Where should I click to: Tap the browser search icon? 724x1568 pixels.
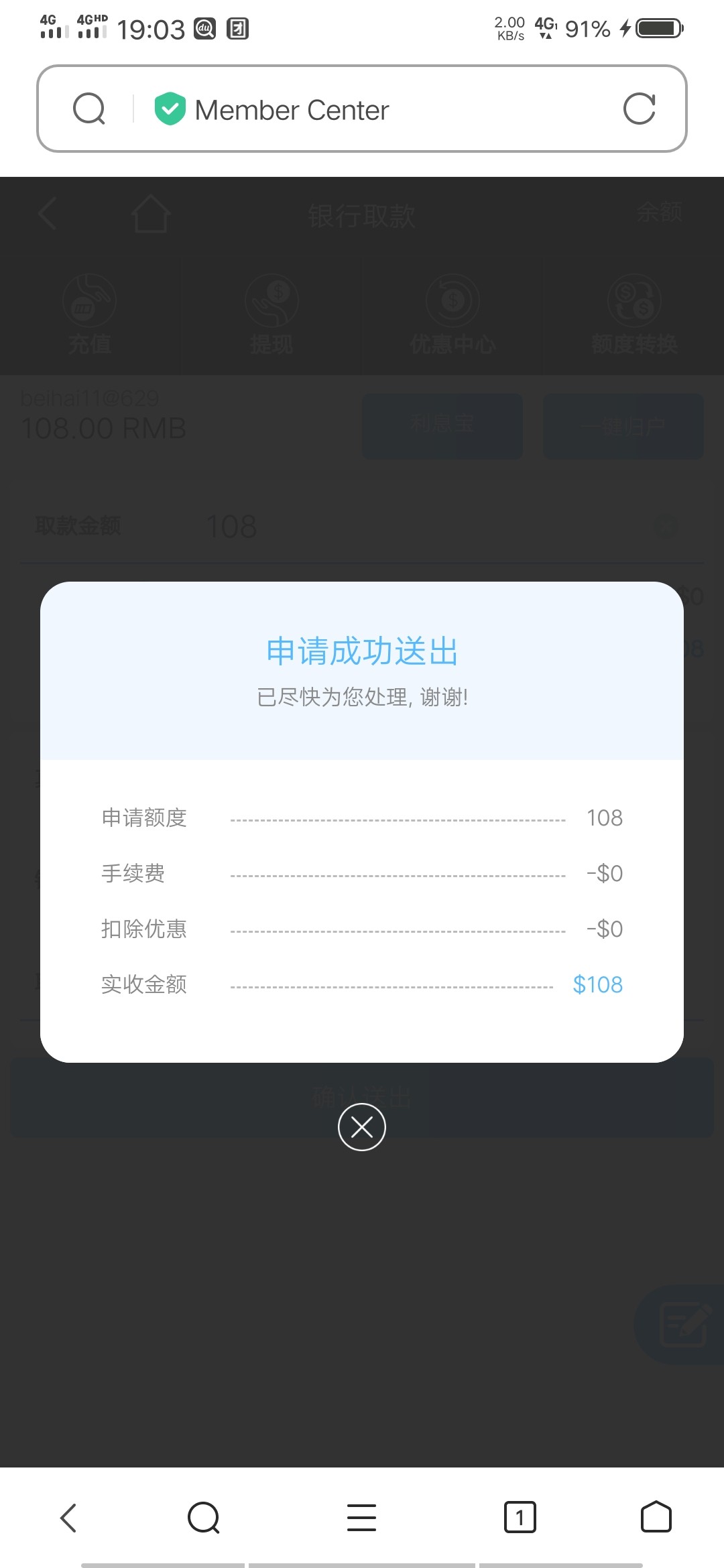pos(89,109)
